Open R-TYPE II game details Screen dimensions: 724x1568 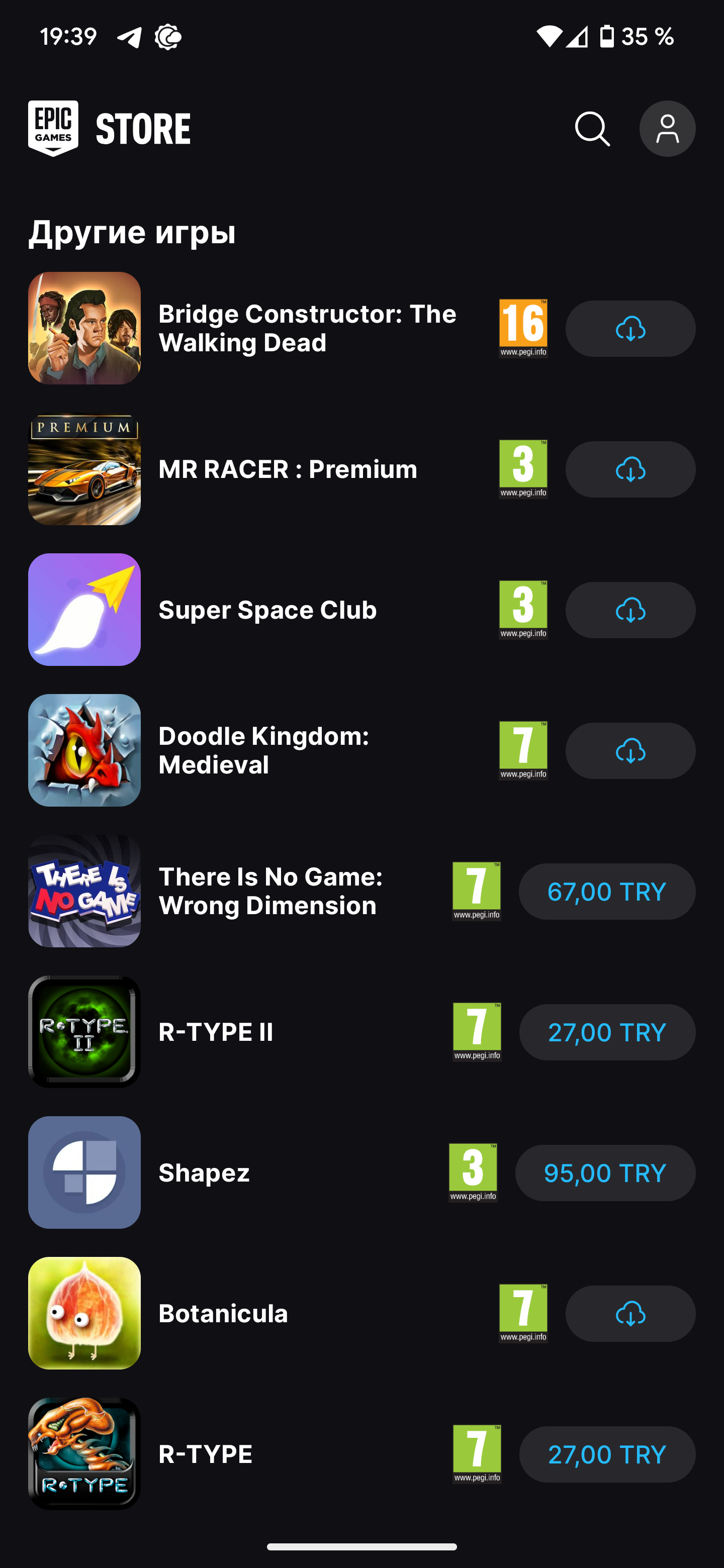(x=216, y=1032)
